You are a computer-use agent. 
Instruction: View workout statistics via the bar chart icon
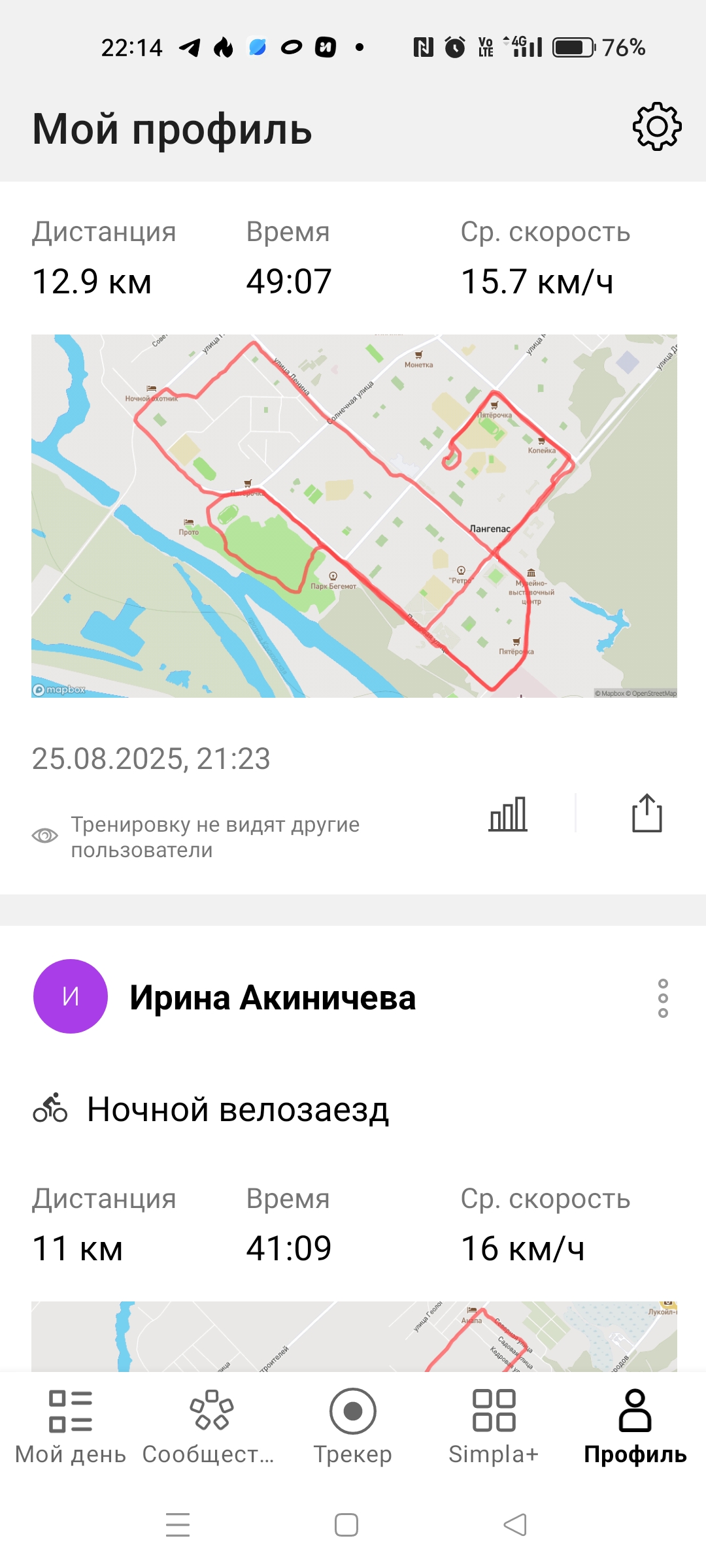[x=508, y=814]
